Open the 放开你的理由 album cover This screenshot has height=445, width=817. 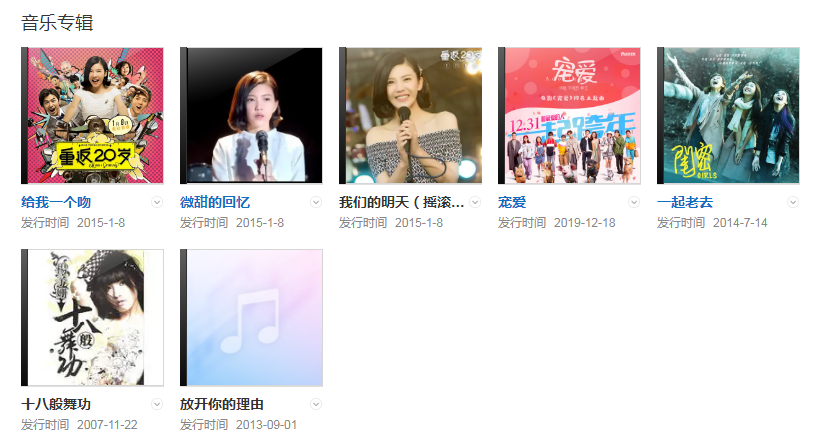pyautogui.click(x=253, y=318)
